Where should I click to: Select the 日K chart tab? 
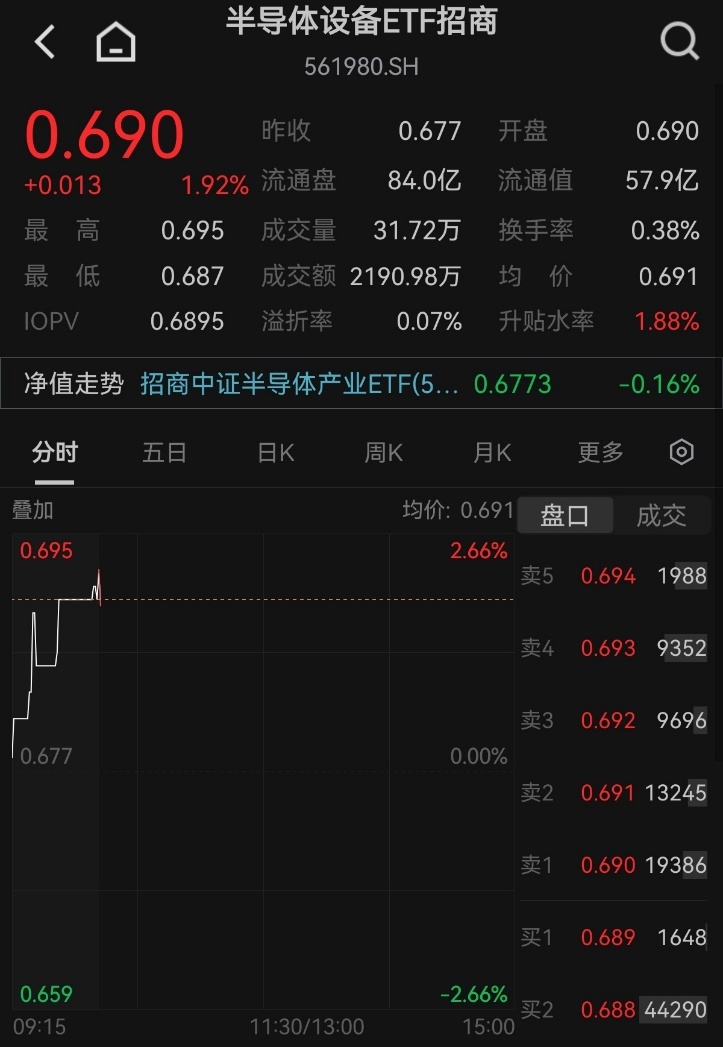point(276,453)
